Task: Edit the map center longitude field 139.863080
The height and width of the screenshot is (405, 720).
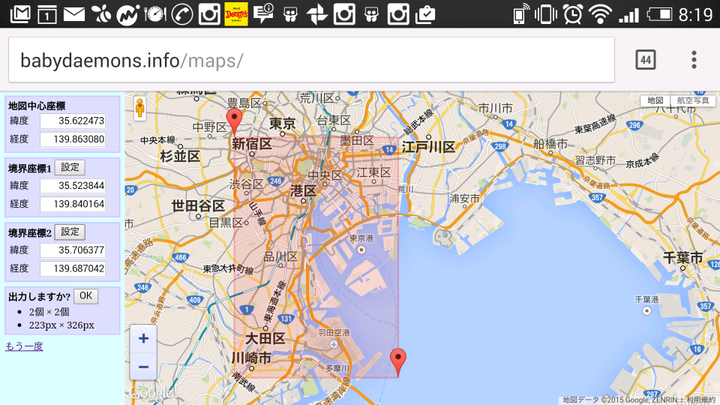Action: pyautogui.click(x=73, y=139)
